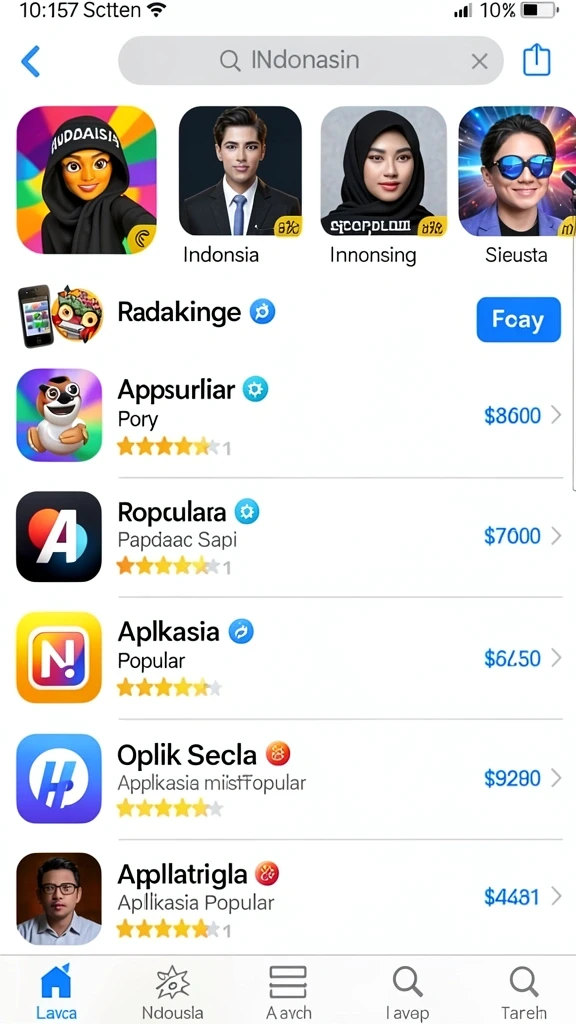Share this page via the share icon
The image size is (576, 1024).
point(537,60)
